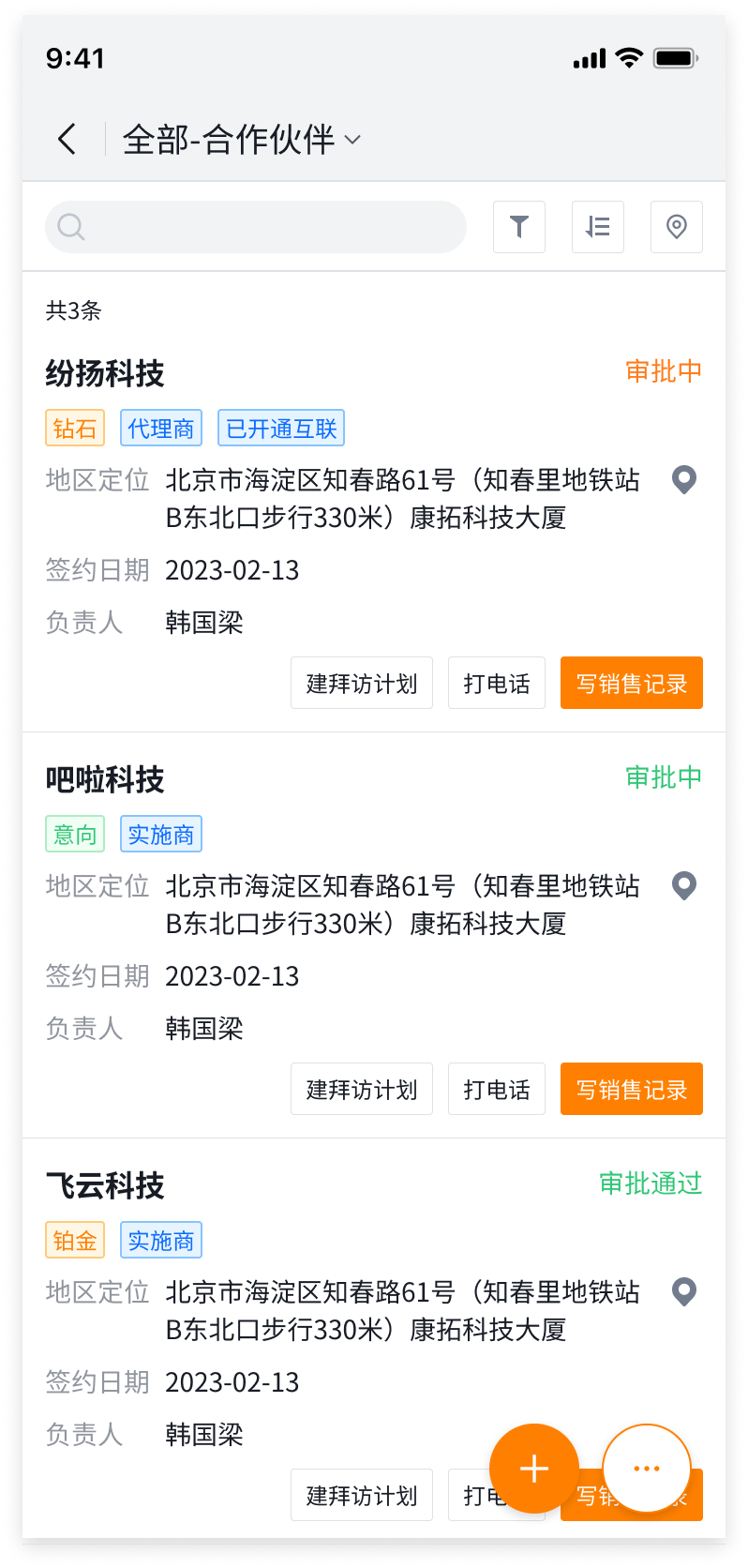
Task: Select the 钻石 tag on 纷扬科技
Action: (x=75, y=428)
